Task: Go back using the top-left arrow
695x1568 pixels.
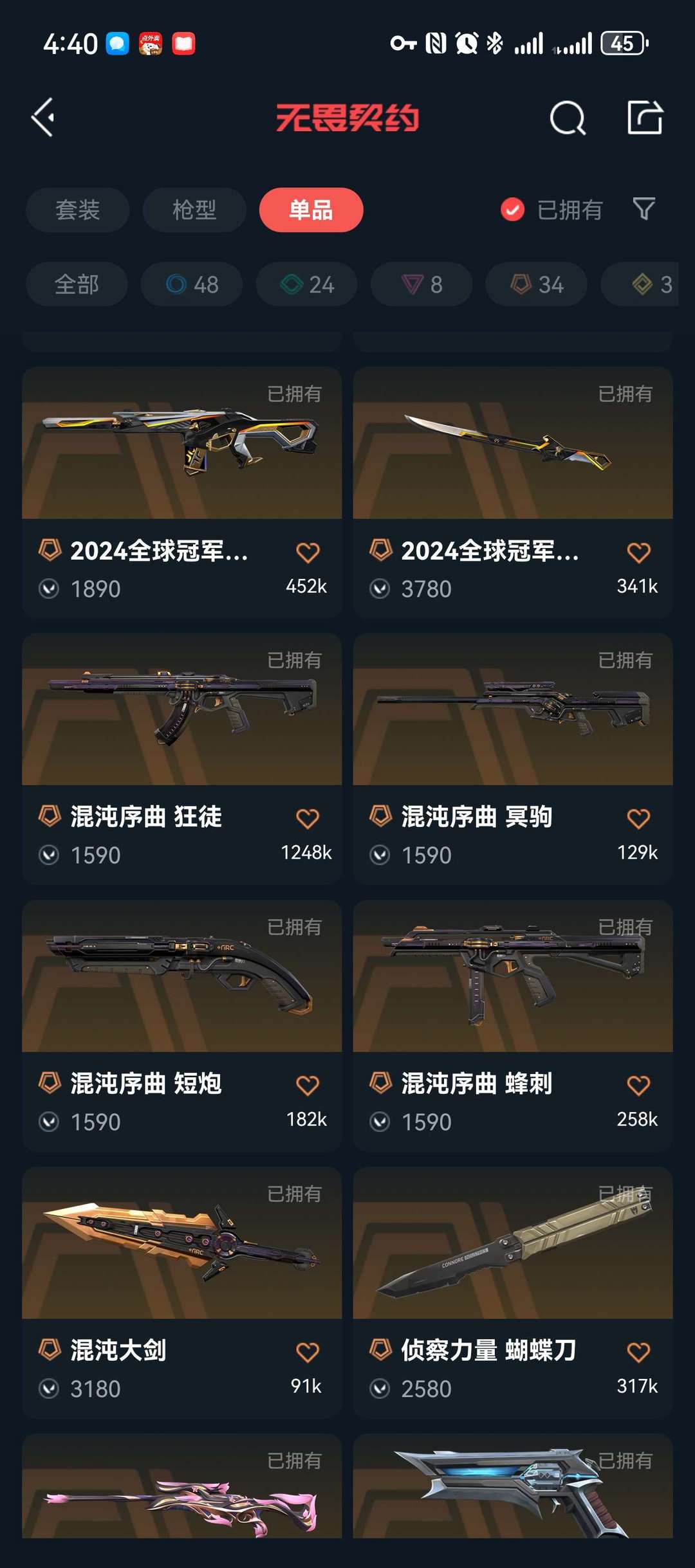Action: tap(43, 117)
